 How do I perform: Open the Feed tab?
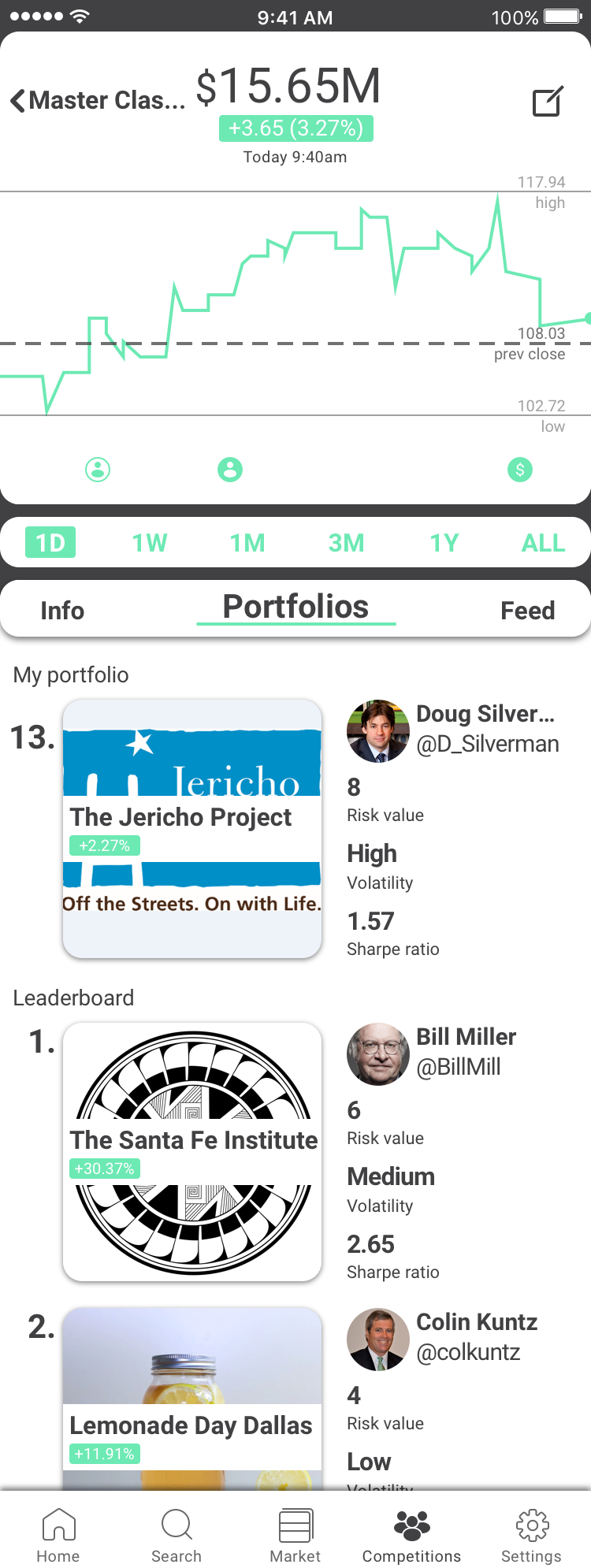coord(527,611)
